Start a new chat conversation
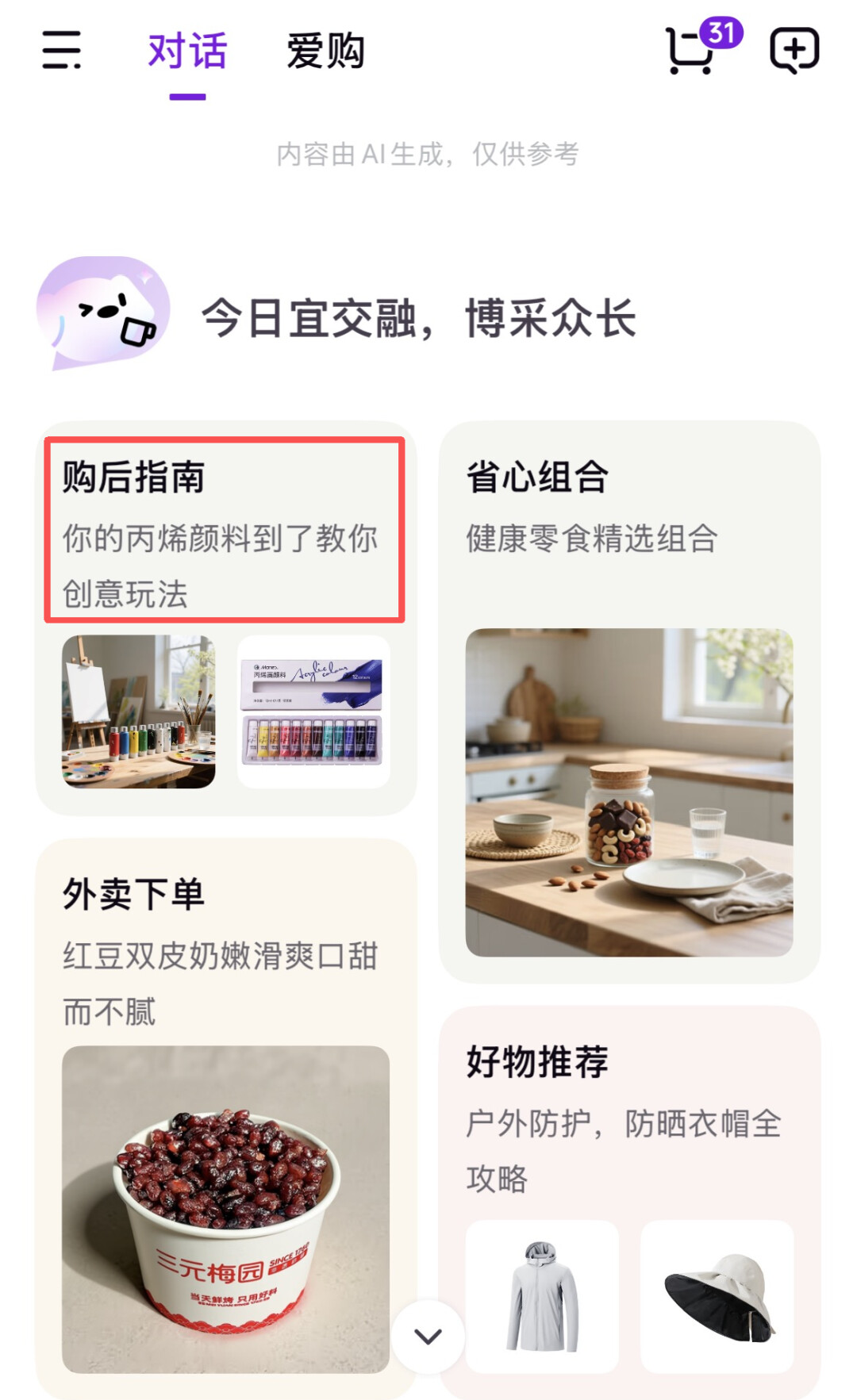This screenshot has height=1400, width=857. 794,50
